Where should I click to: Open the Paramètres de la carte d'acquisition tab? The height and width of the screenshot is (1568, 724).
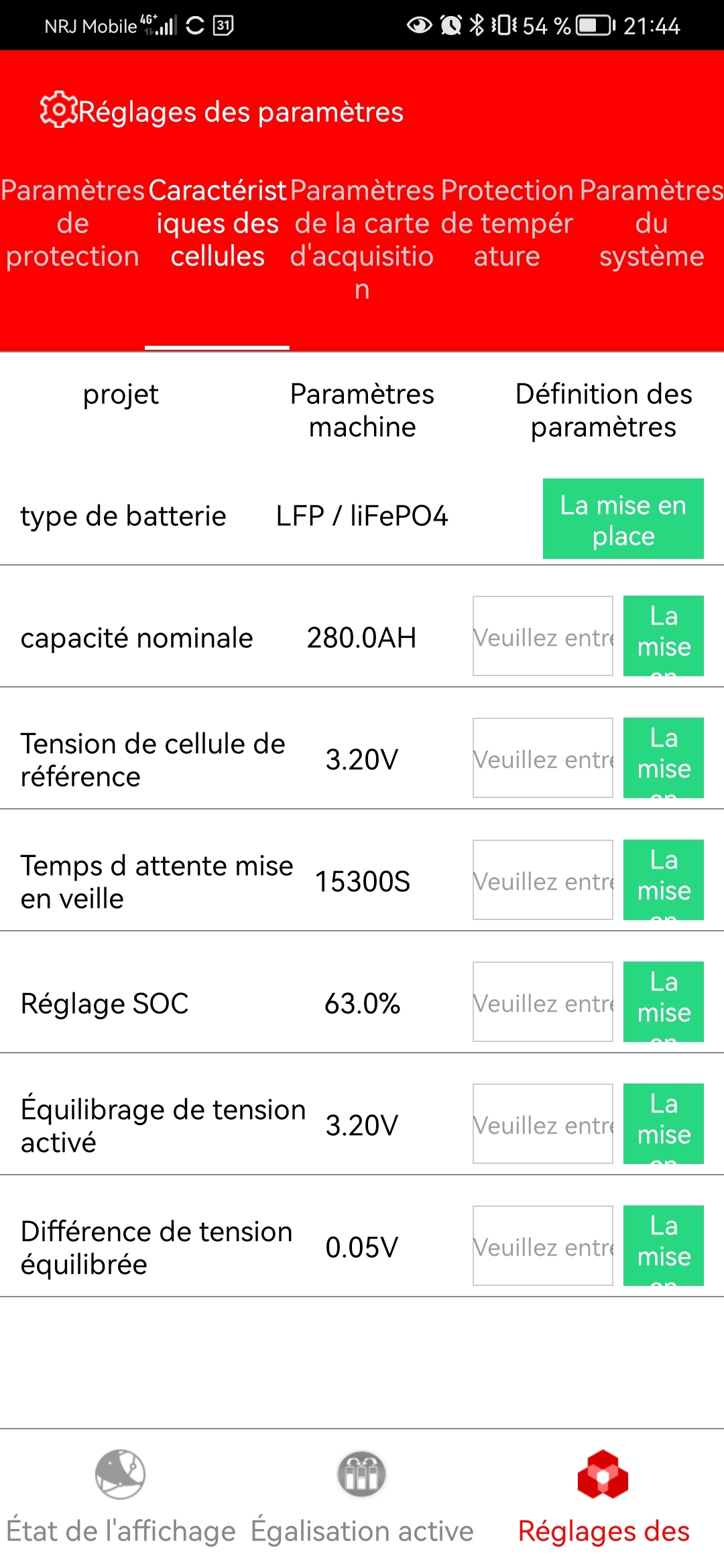pyautogui.click(x=362, y=239)
